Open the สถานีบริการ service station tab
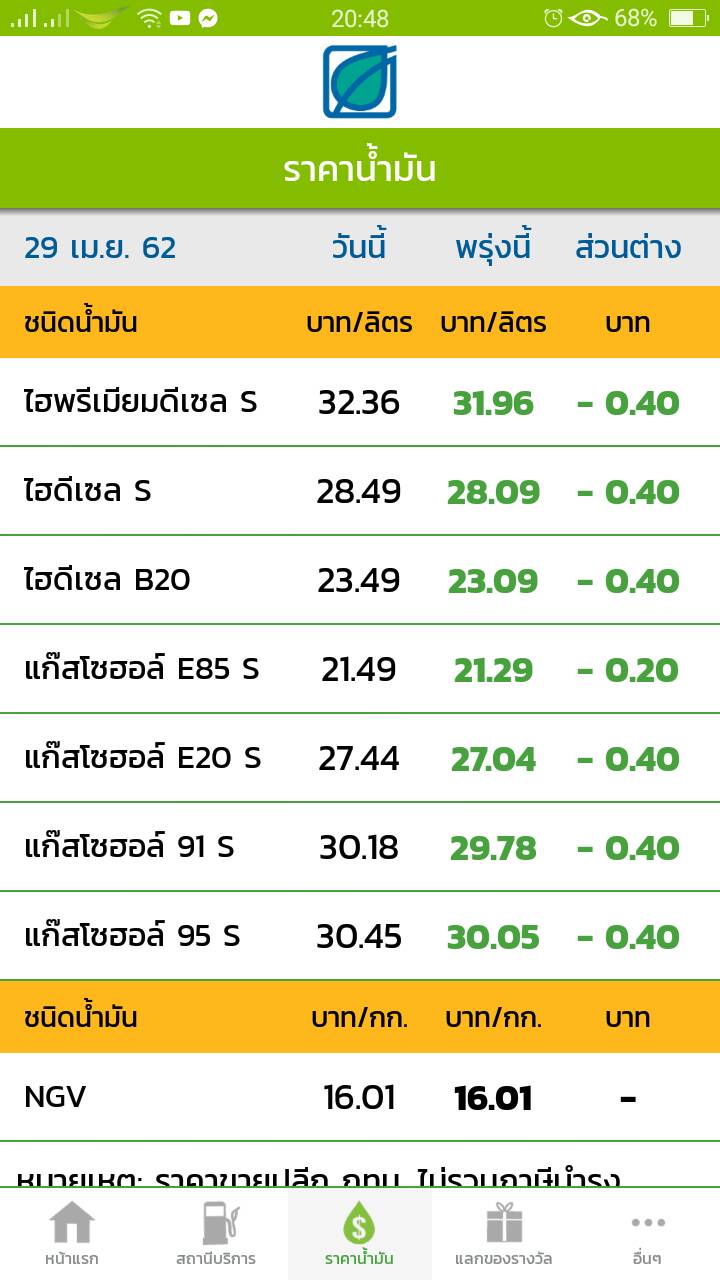This screenshot has width=720, height=1280. pos(216,1234)
